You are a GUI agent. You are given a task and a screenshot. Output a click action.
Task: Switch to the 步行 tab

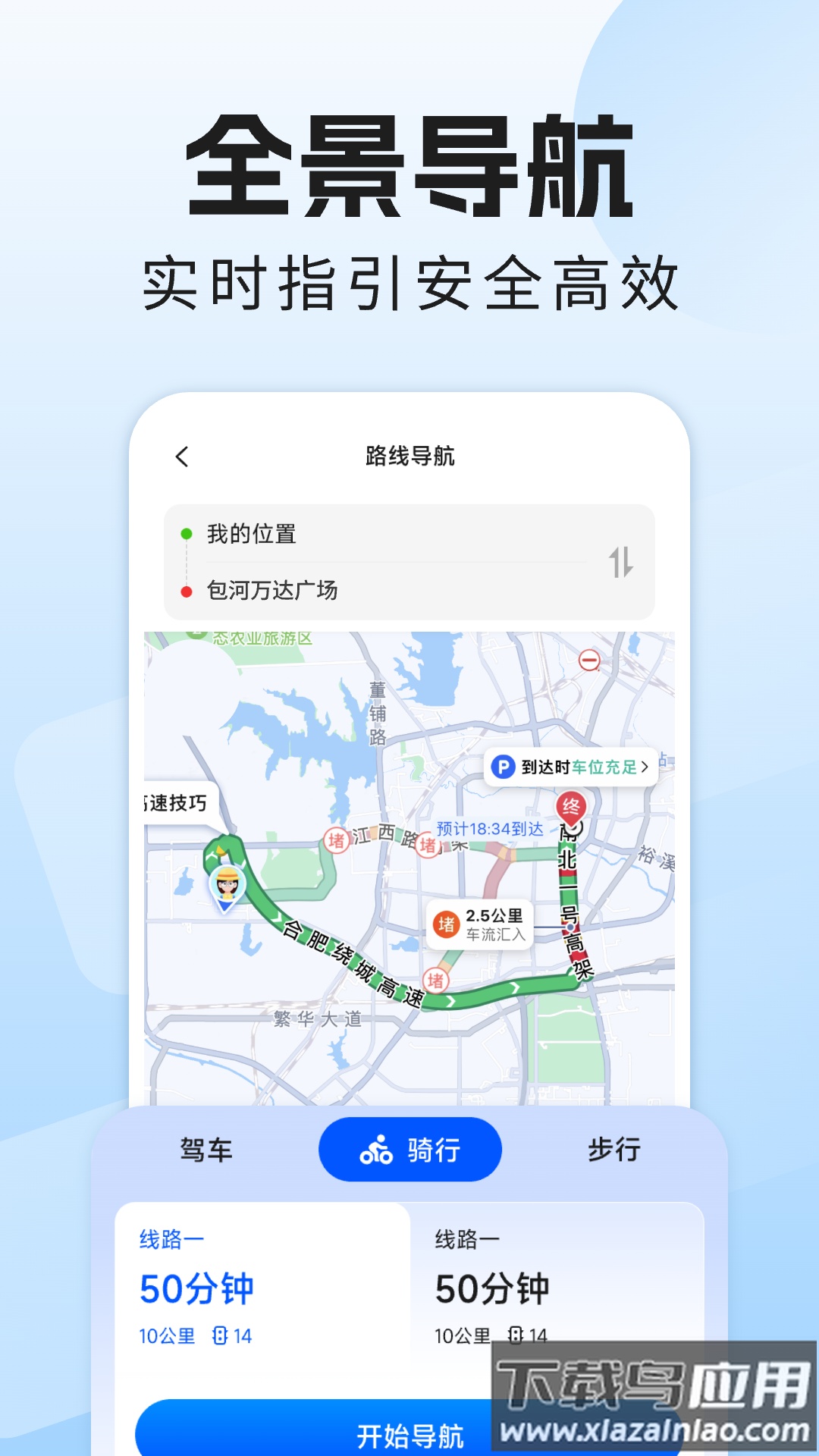(613, 1150)
